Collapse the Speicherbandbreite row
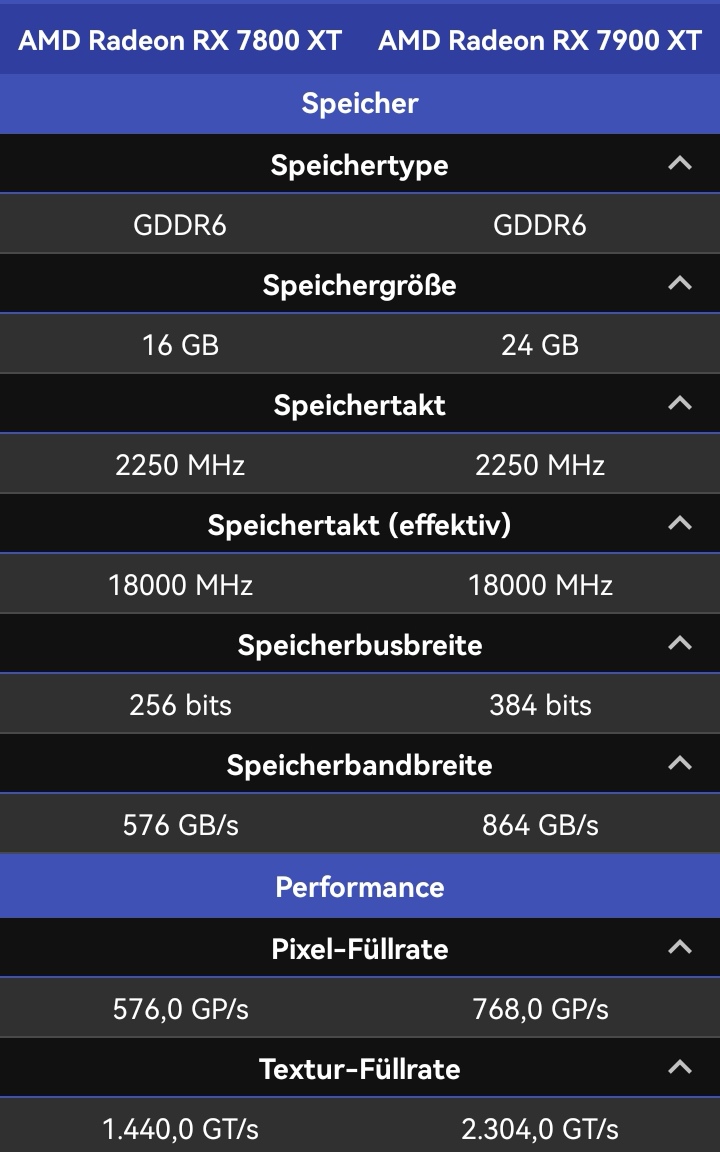This screenshot has height=1152, width=720. click(x=679, y=764)
